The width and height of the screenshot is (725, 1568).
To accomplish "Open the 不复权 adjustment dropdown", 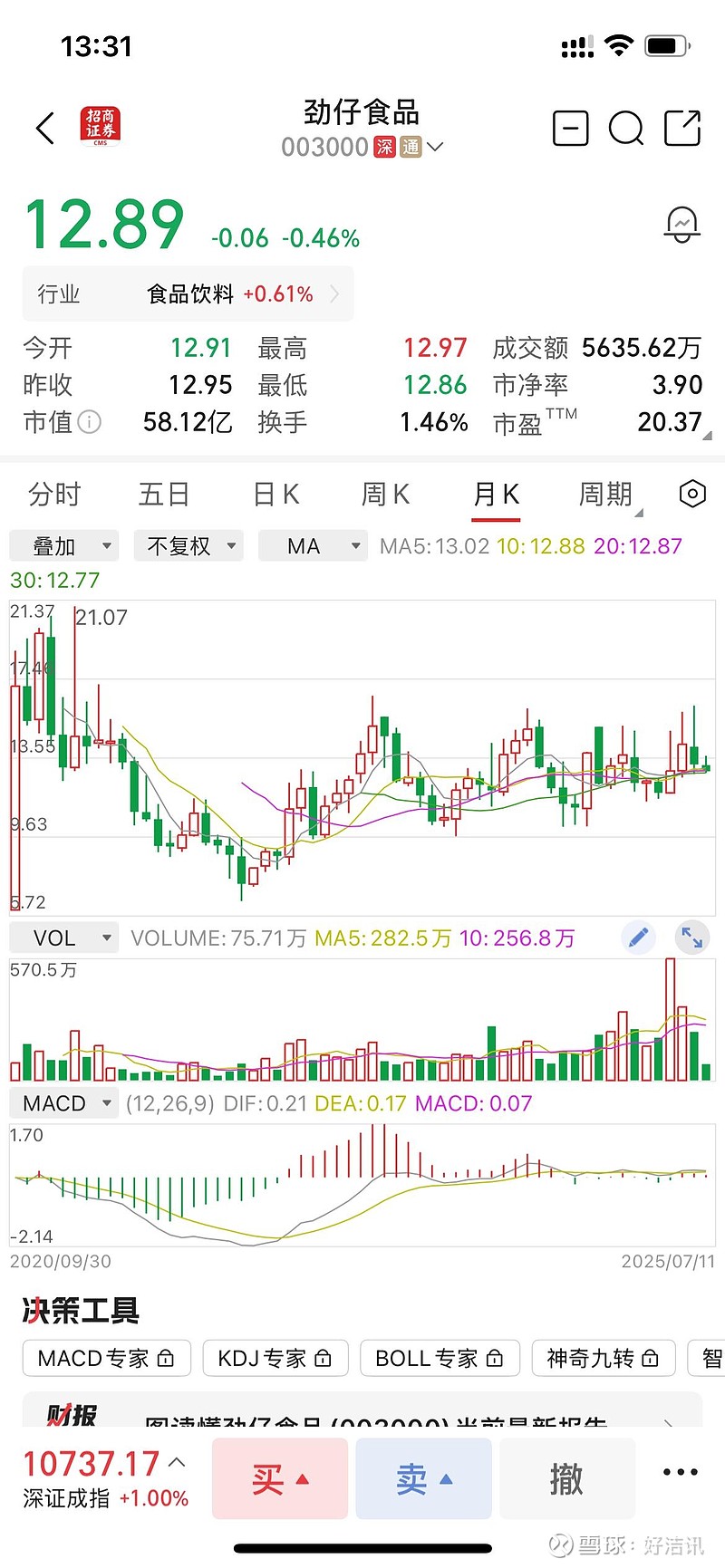I will [188, 545].
